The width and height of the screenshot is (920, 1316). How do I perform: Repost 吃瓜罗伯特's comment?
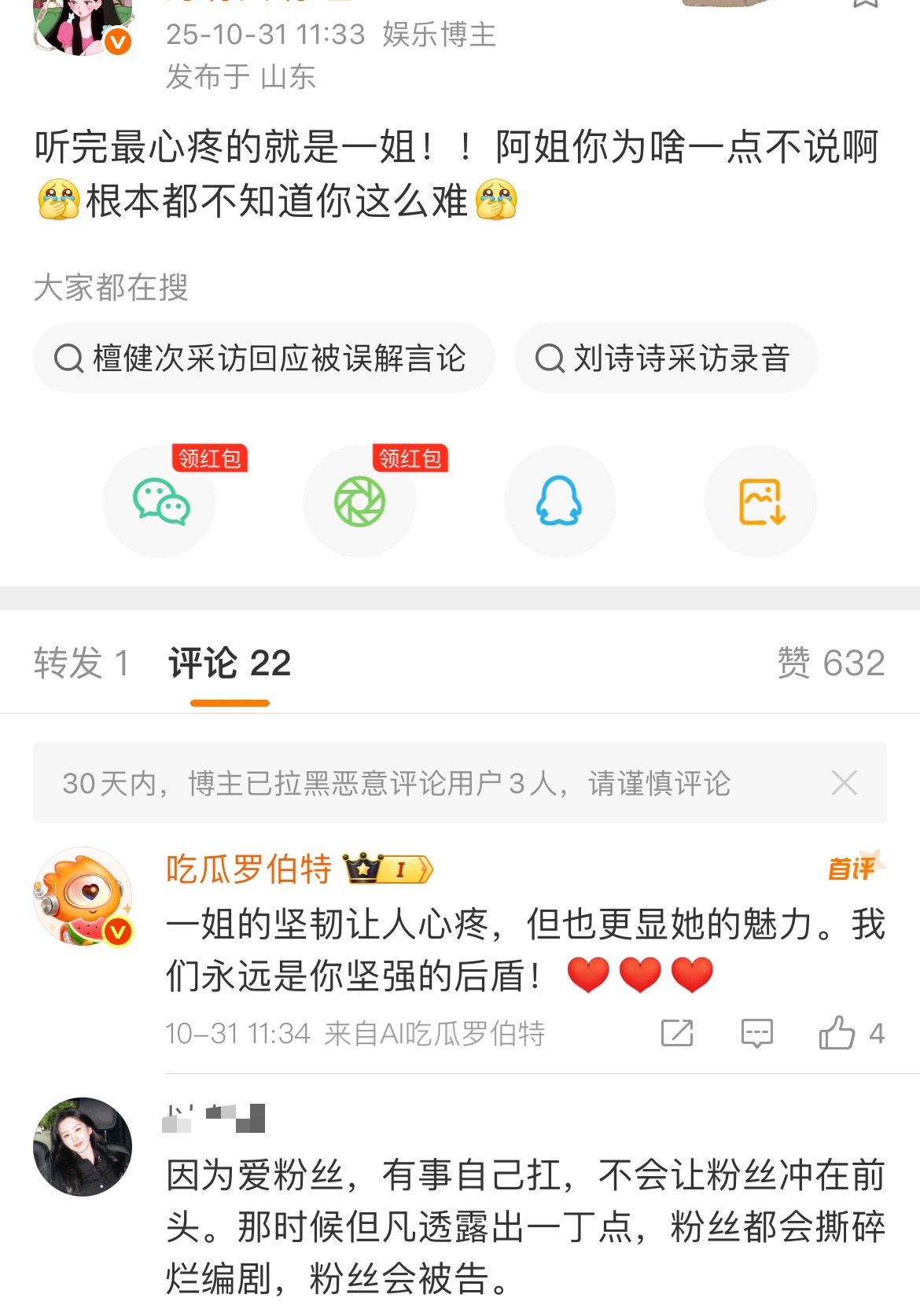(x=677, y=1035)
